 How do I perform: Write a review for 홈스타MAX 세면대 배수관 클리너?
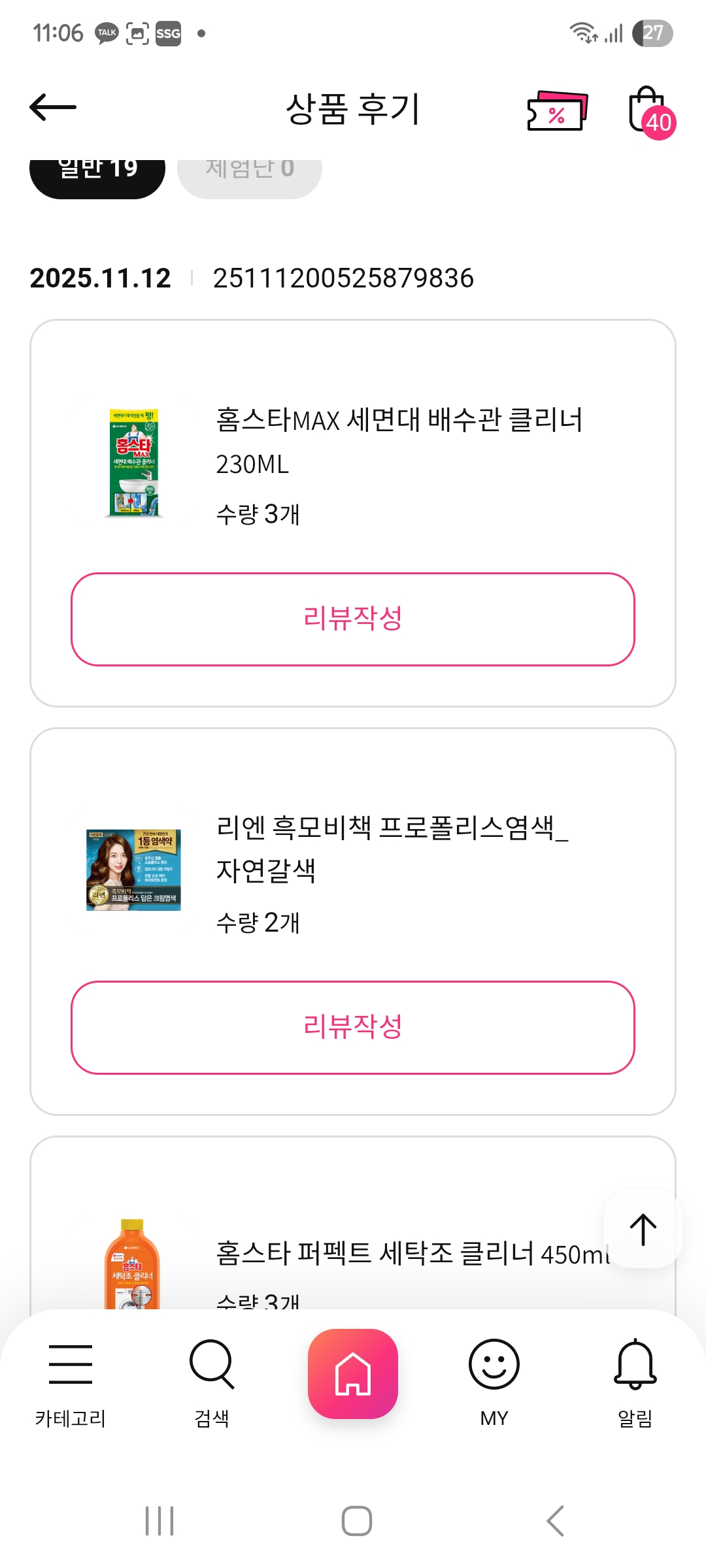coord(353,619)
